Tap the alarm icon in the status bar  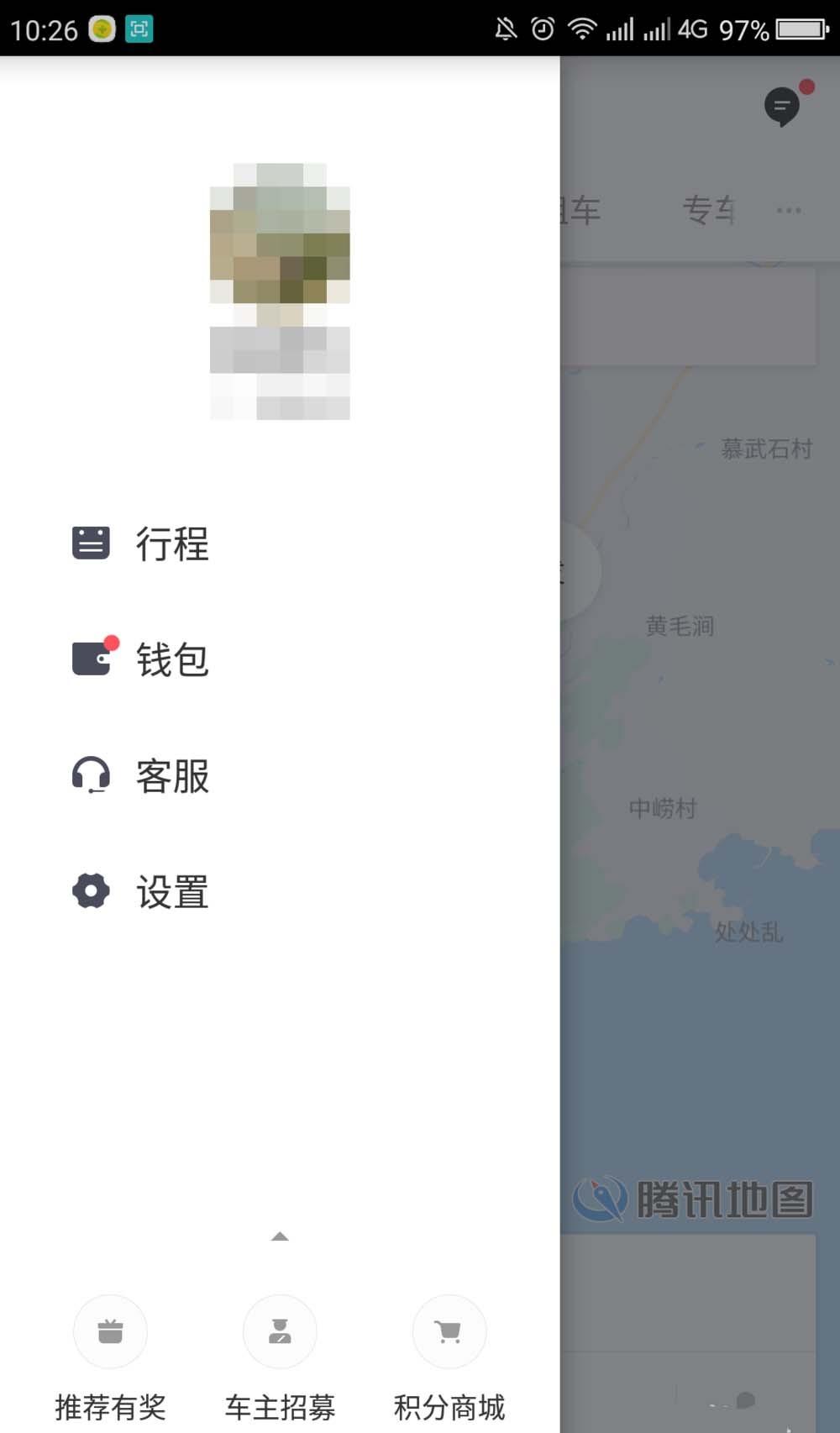[x=543, y=29]
